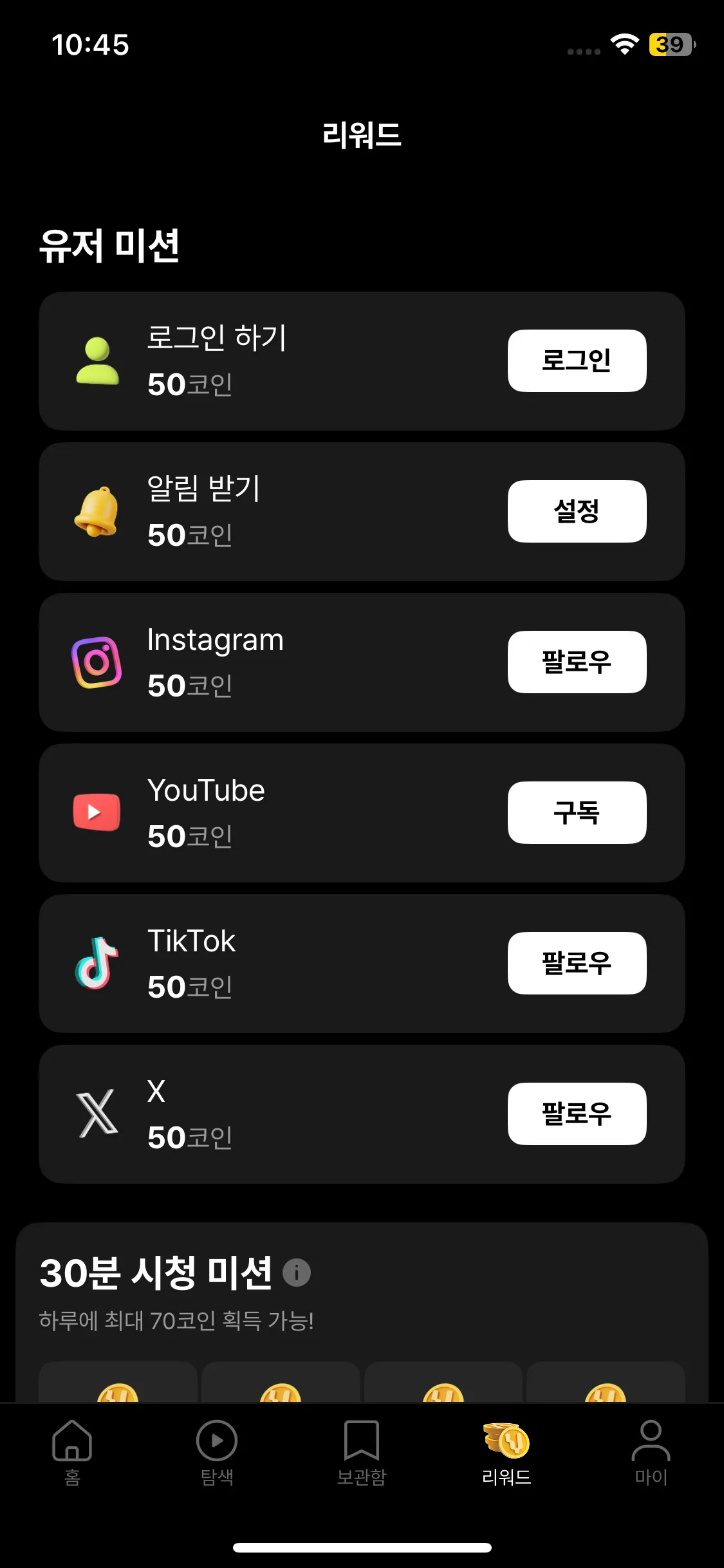Follow on X via the 팔로우 button
Viewport: 724px width, 1568px height.
[x=577, y=1114]
